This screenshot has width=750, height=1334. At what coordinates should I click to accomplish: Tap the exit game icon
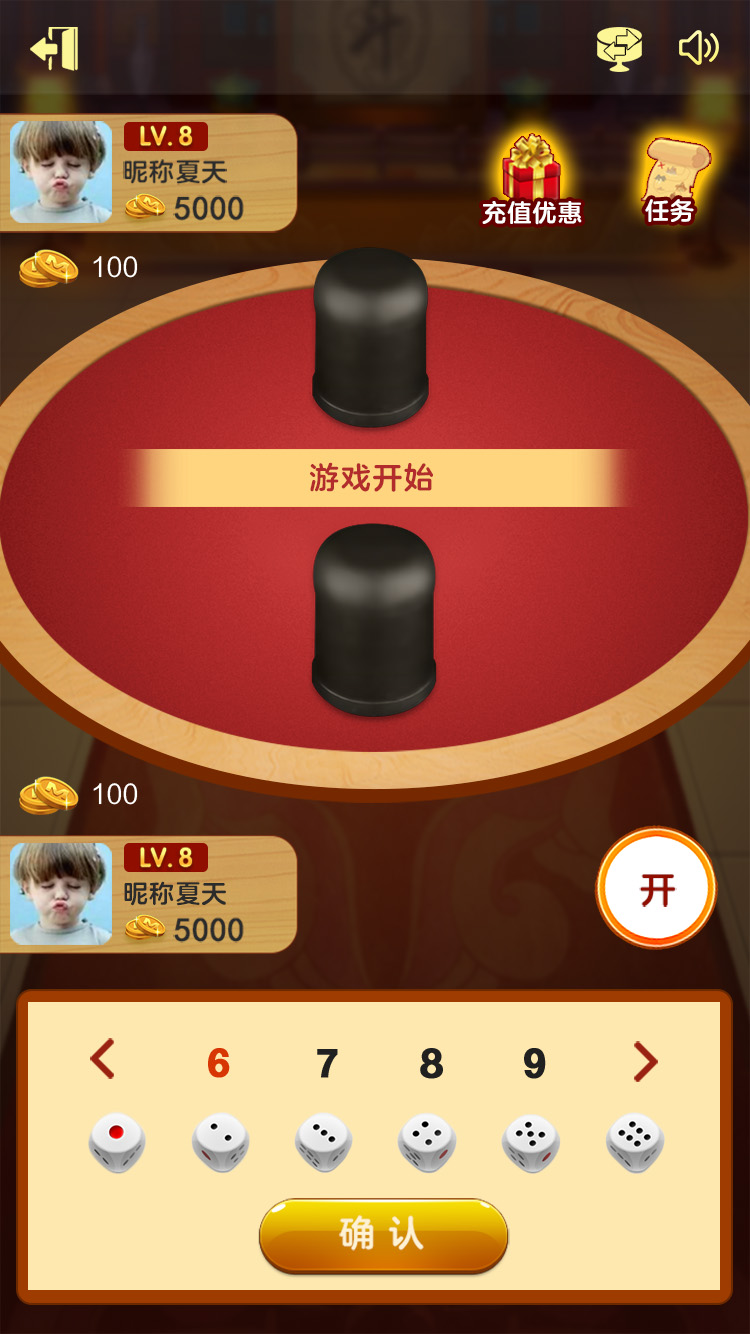pos(55,49)
